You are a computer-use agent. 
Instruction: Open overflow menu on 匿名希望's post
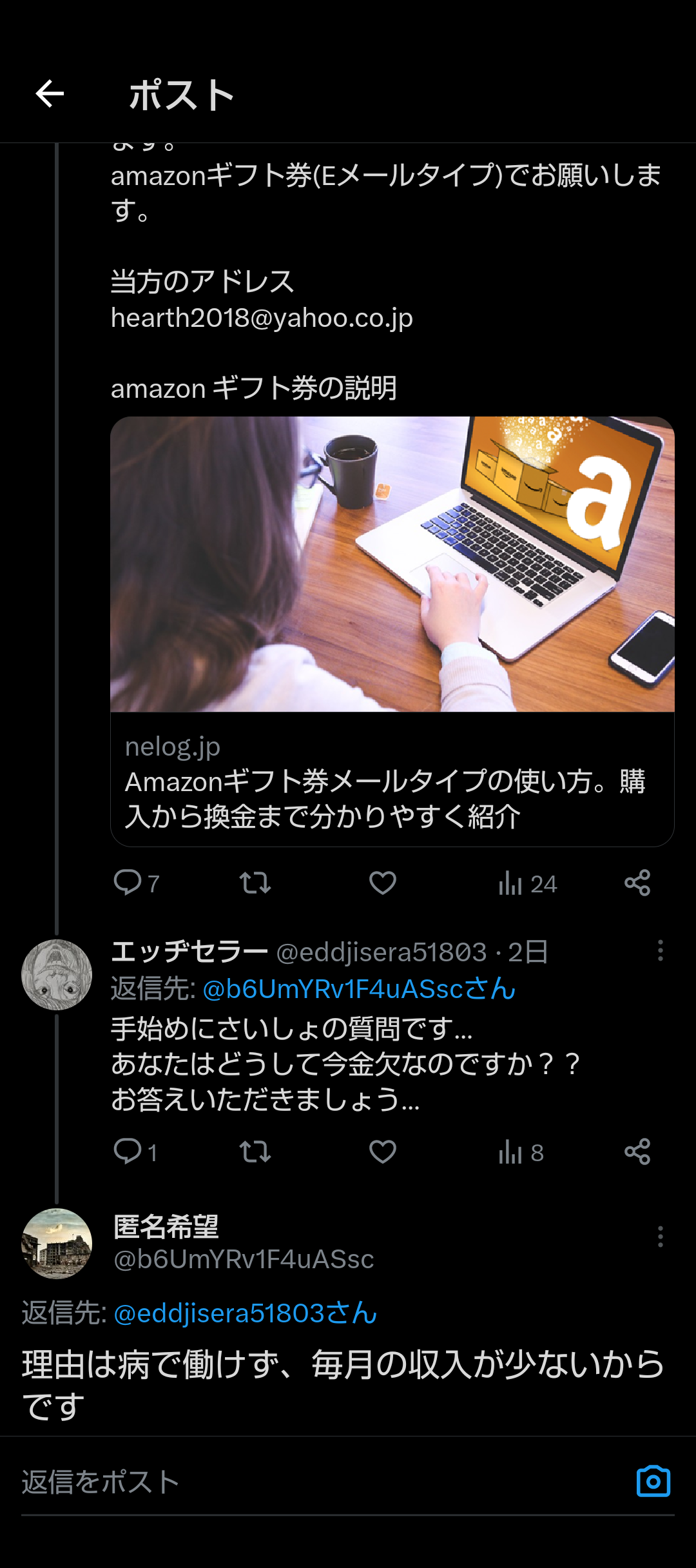click(x=660, y=1237)
